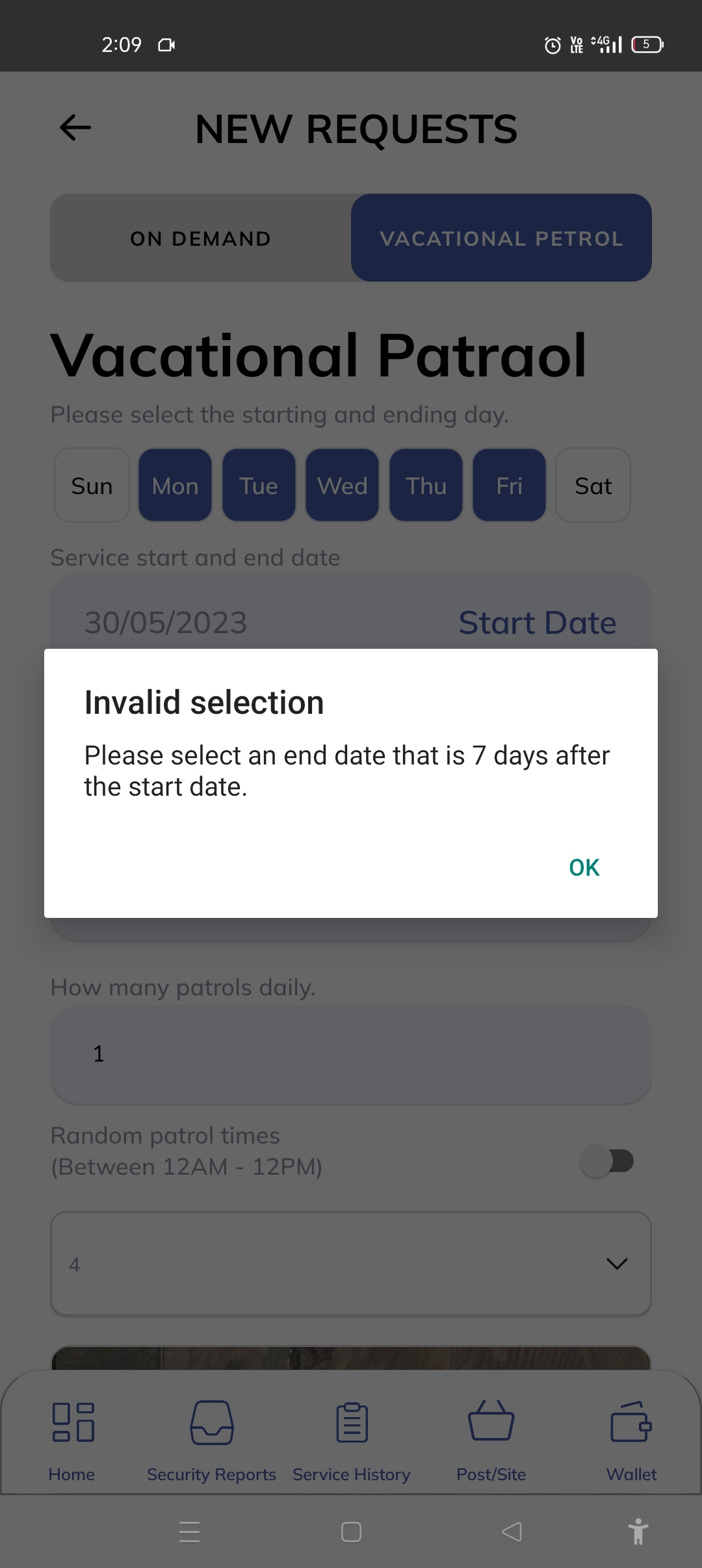
Task: Pick a Start Date
Action: pyautogui.click(x=537, y=622)
